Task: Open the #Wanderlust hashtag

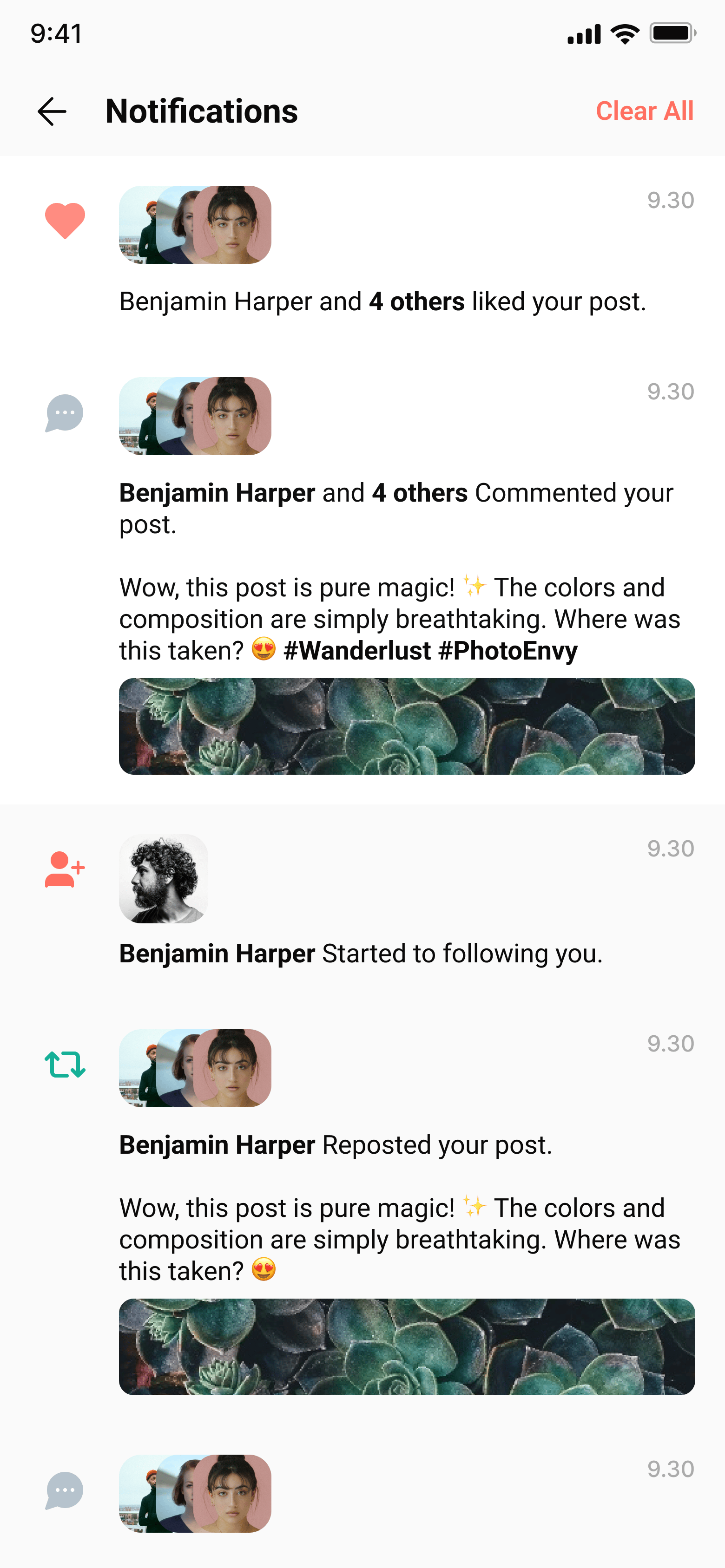Action: 357,651
